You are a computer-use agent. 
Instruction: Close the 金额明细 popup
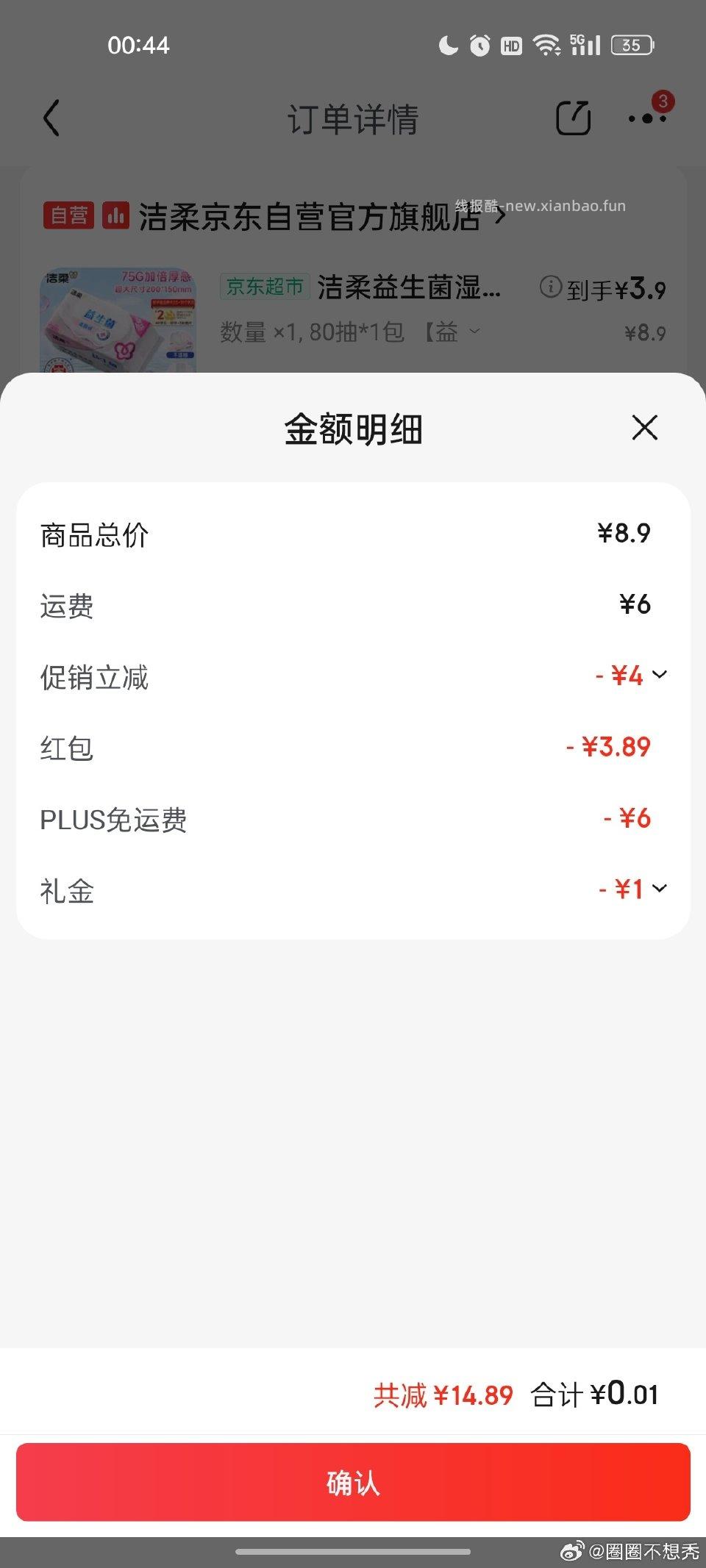coord(644,429)
